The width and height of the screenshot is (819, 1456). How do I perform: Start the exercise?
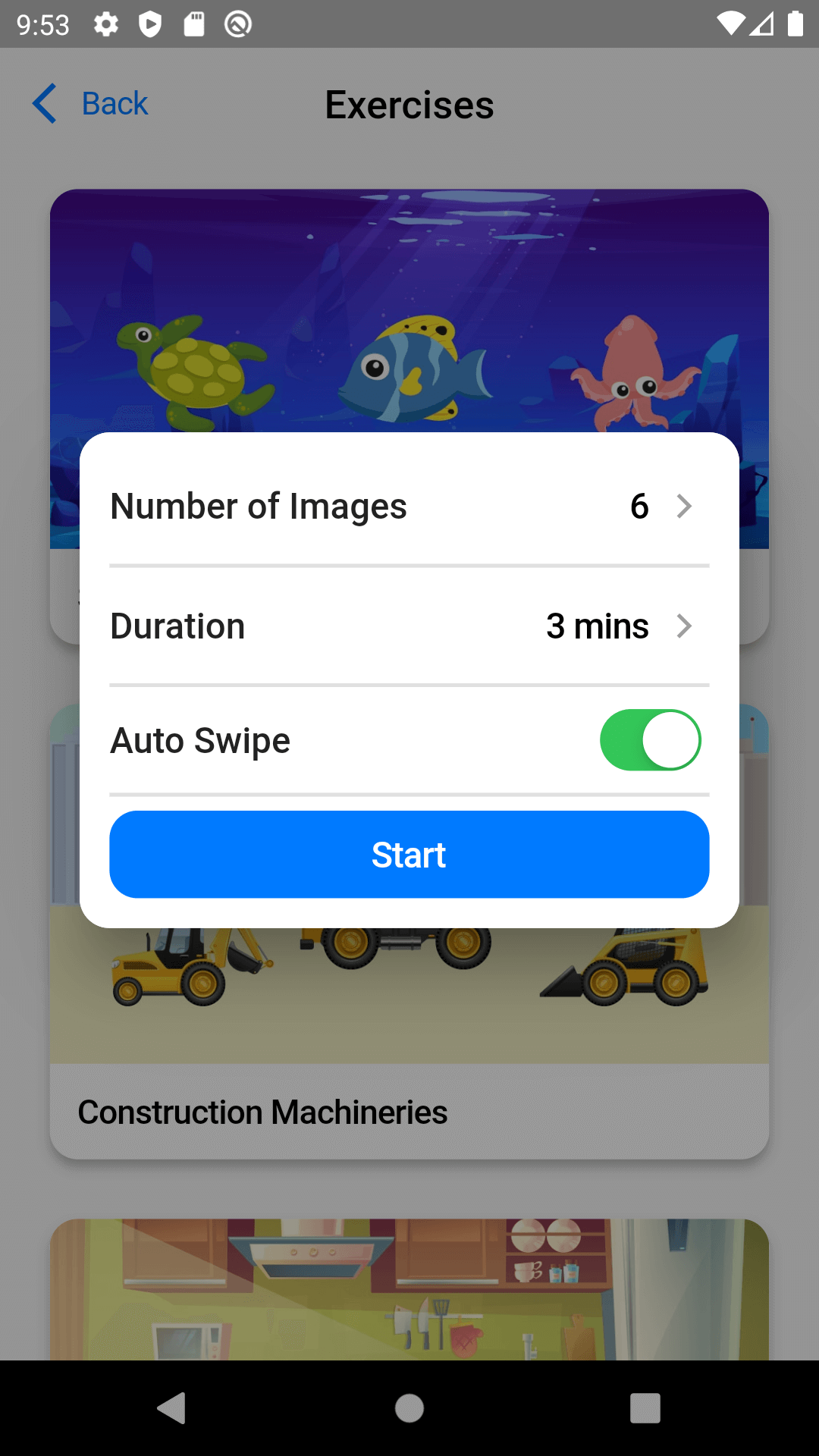[409, 855]
